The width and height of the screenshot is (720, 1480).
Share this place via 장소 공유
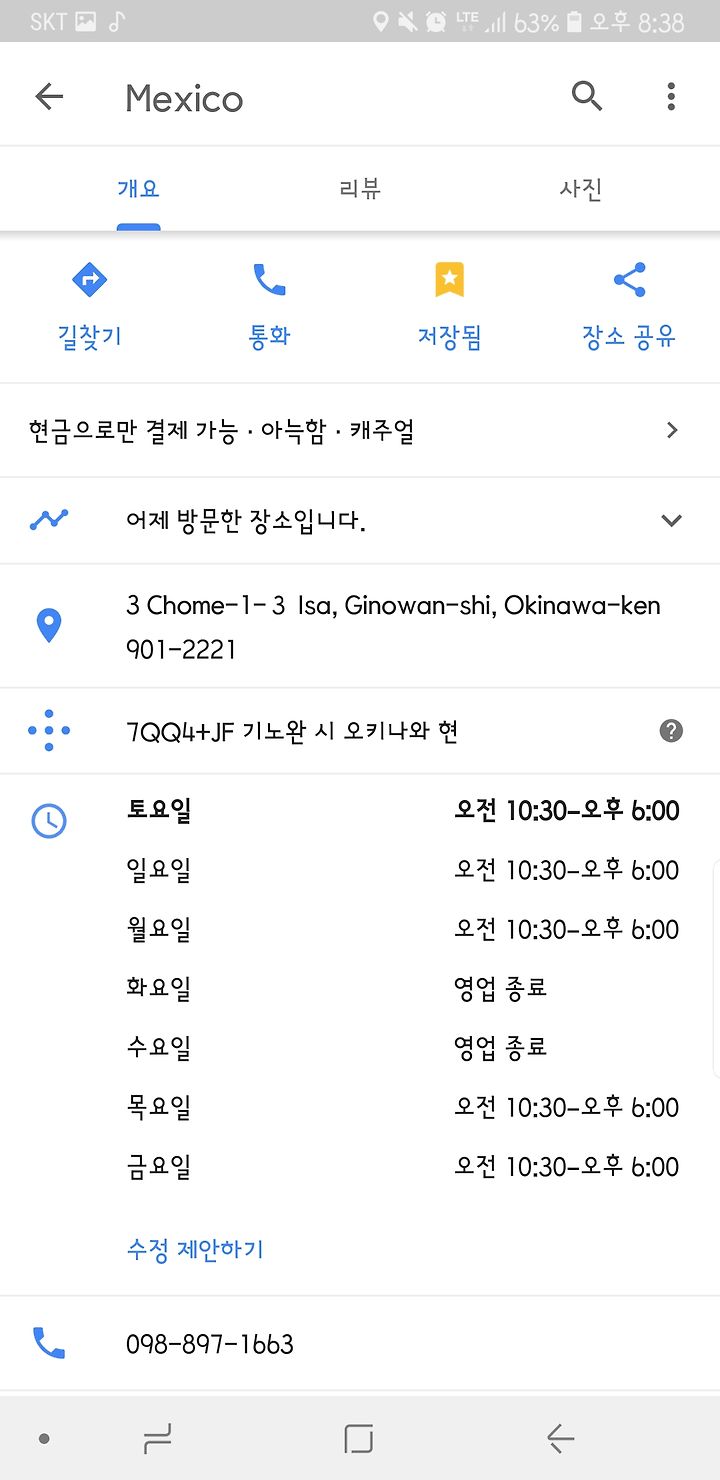pyautogui.click(x=629, y=306)
